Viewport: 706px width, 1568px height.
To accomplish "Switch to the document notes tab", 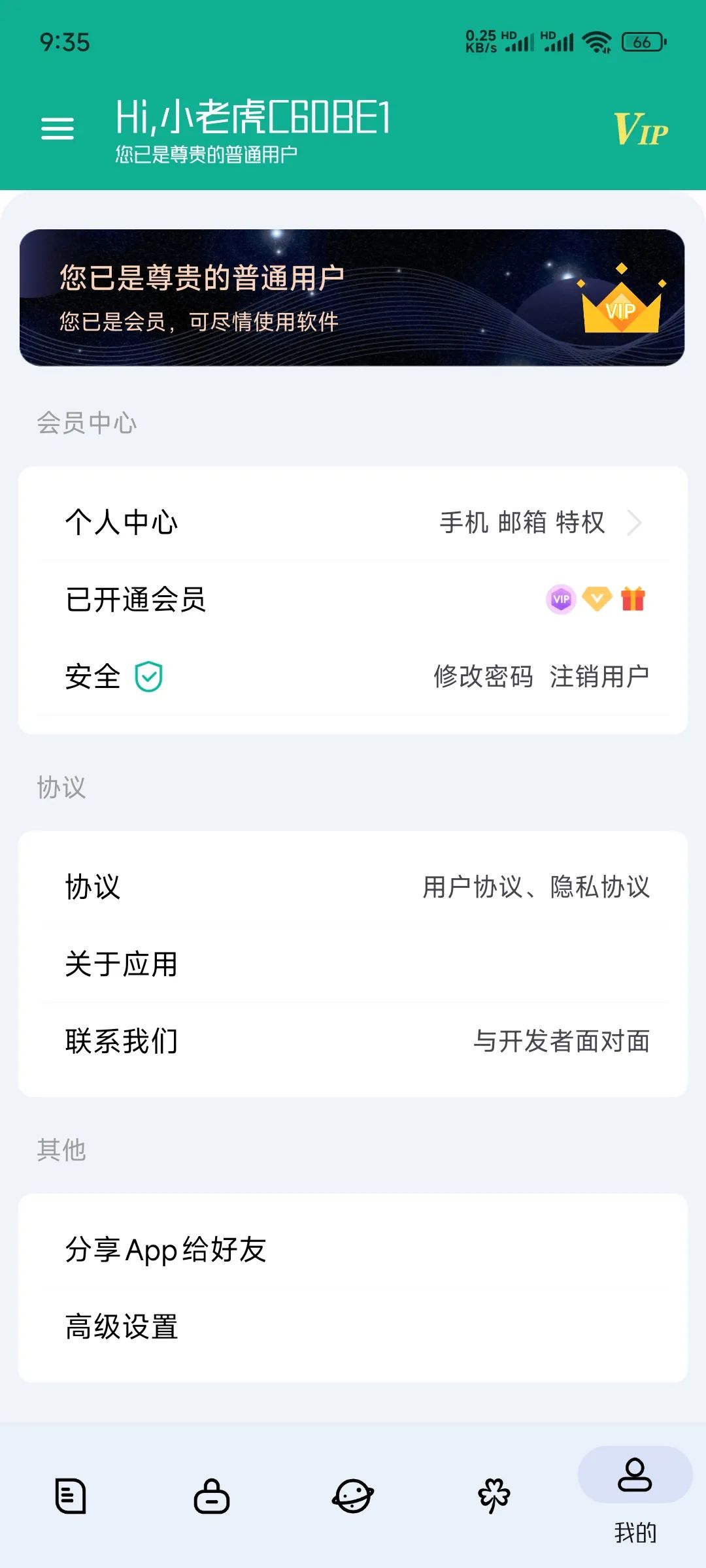I will click(x=71, y=1495).
